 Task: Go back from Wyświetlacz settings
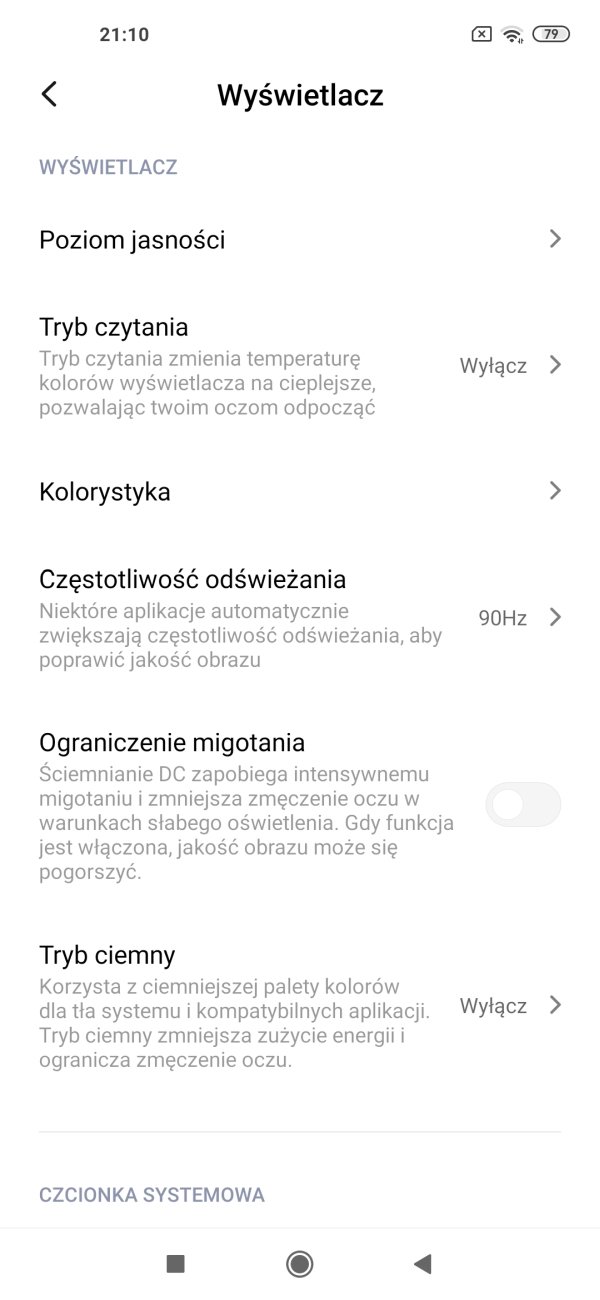pos(49,95)
